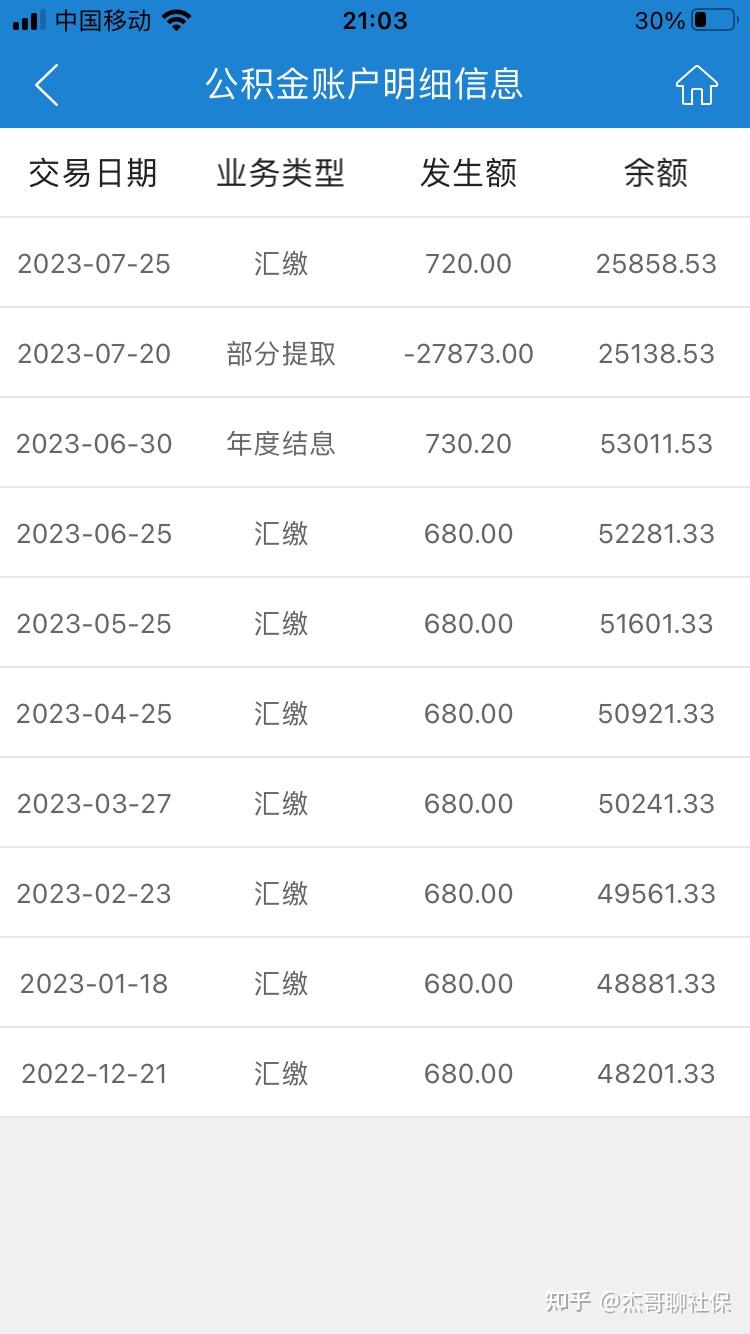Tap the home icon in top right

point(696,86)
